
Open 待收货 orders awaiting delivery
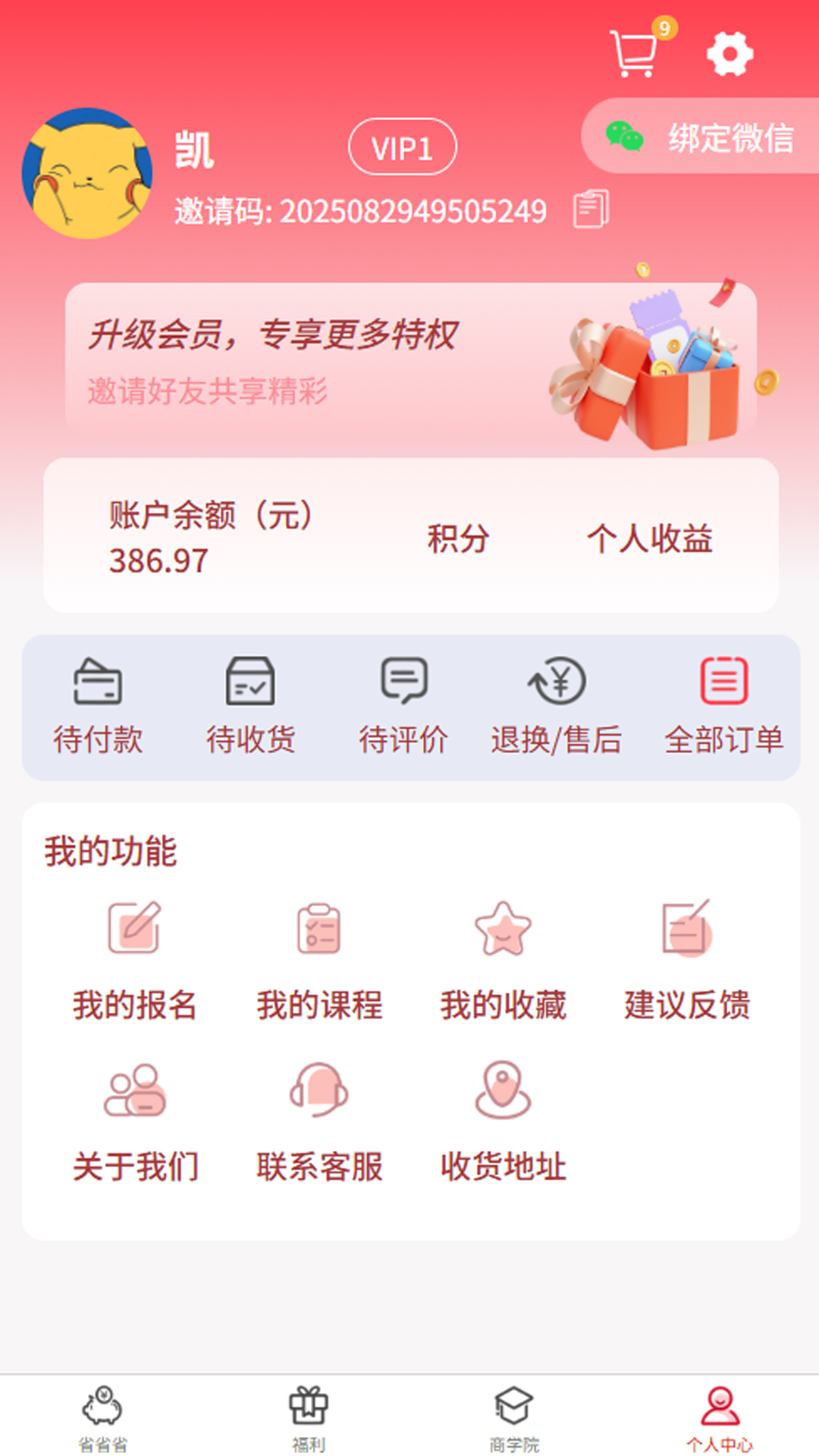pos(250,706)
